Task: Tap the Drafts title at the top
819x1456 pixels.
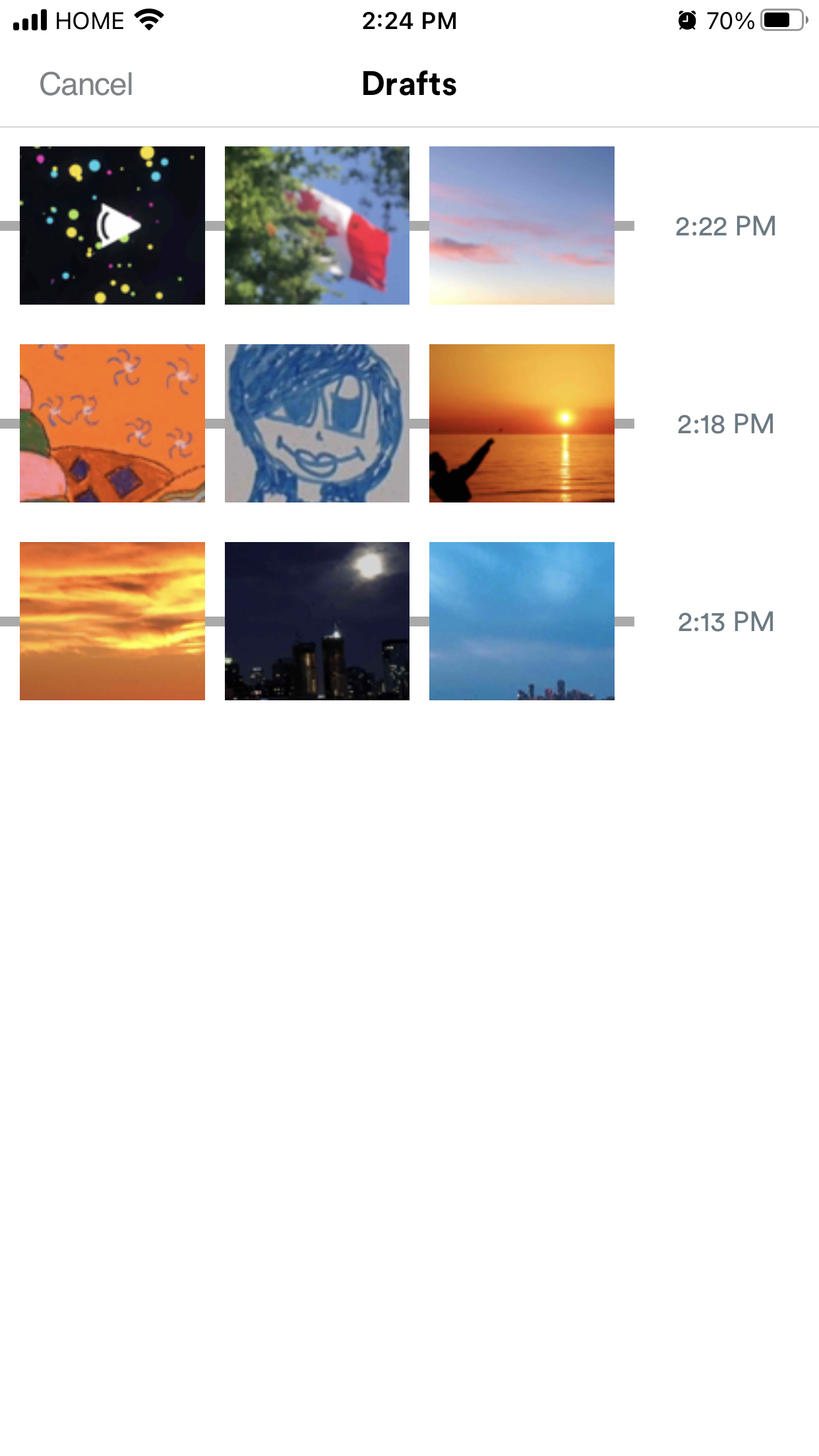Action: click(409, 83)
